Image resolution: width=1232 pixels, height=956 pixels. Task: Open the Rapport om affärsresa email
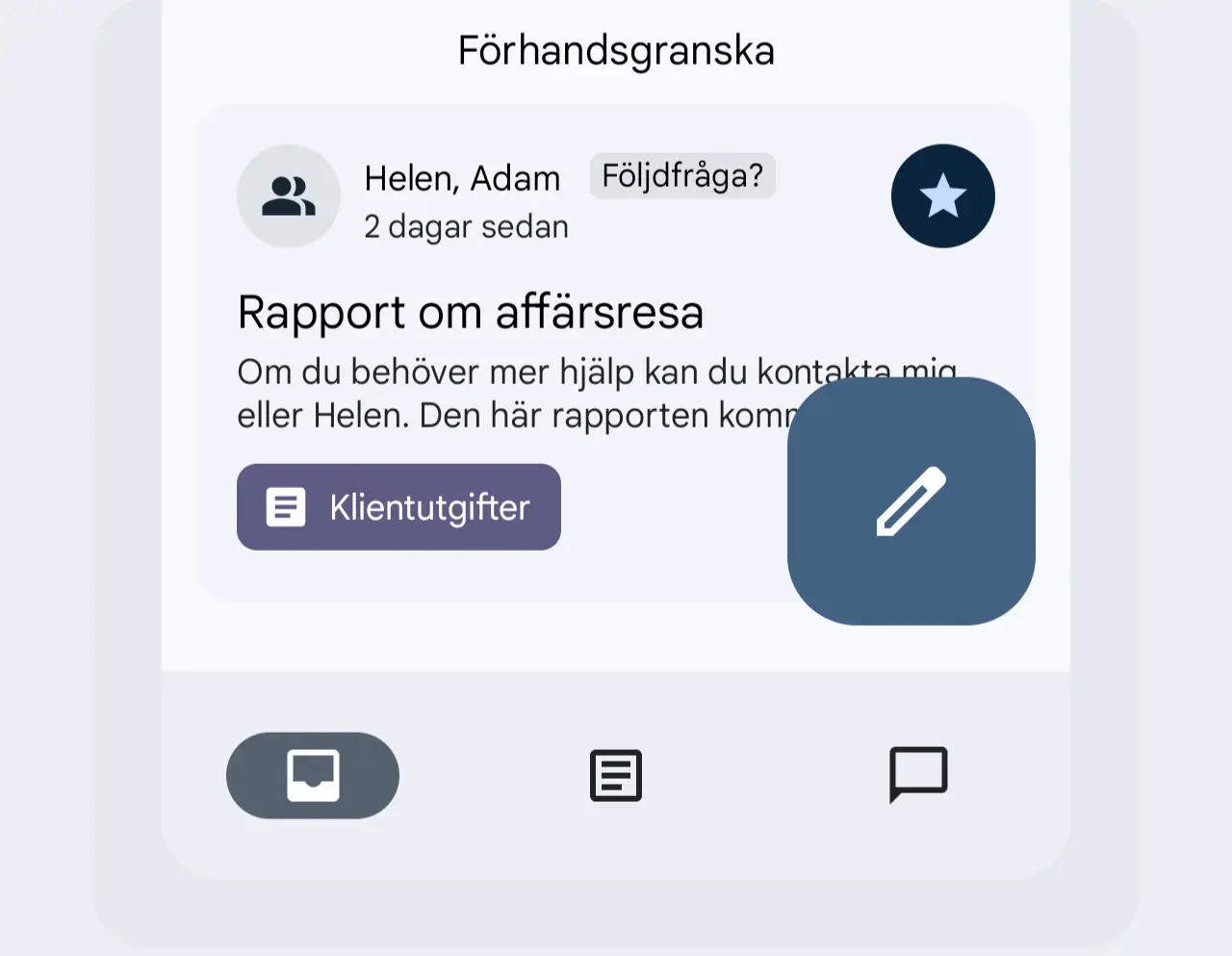(x=470, y=313)
